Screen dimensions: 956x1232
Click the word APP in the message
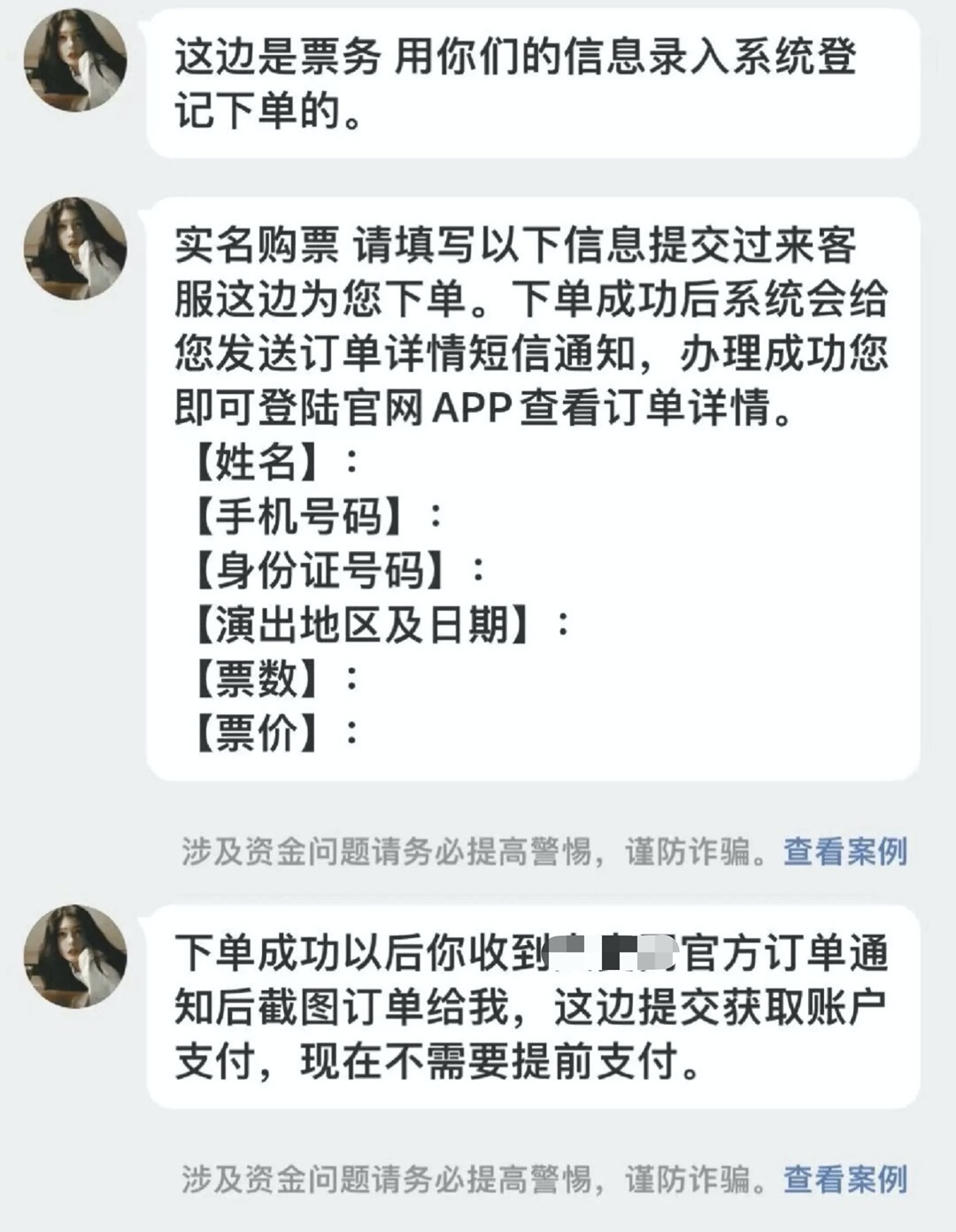[x=474, y=407]
